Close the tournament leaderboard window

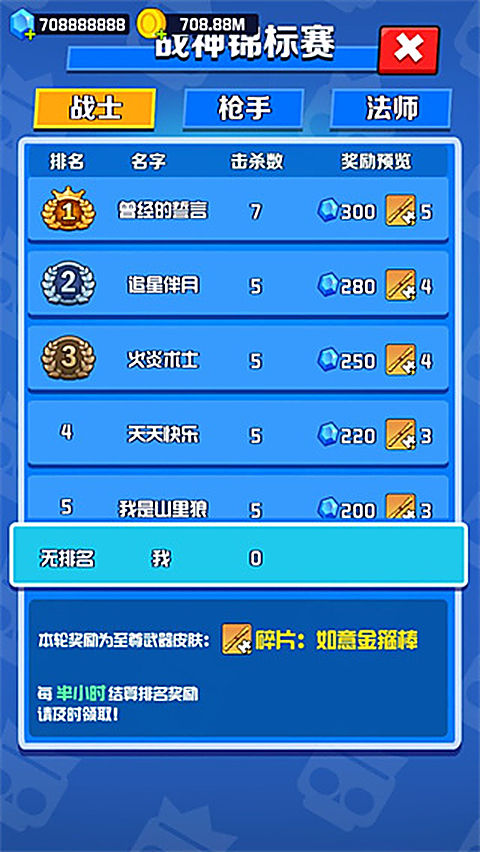click(408, 50)
